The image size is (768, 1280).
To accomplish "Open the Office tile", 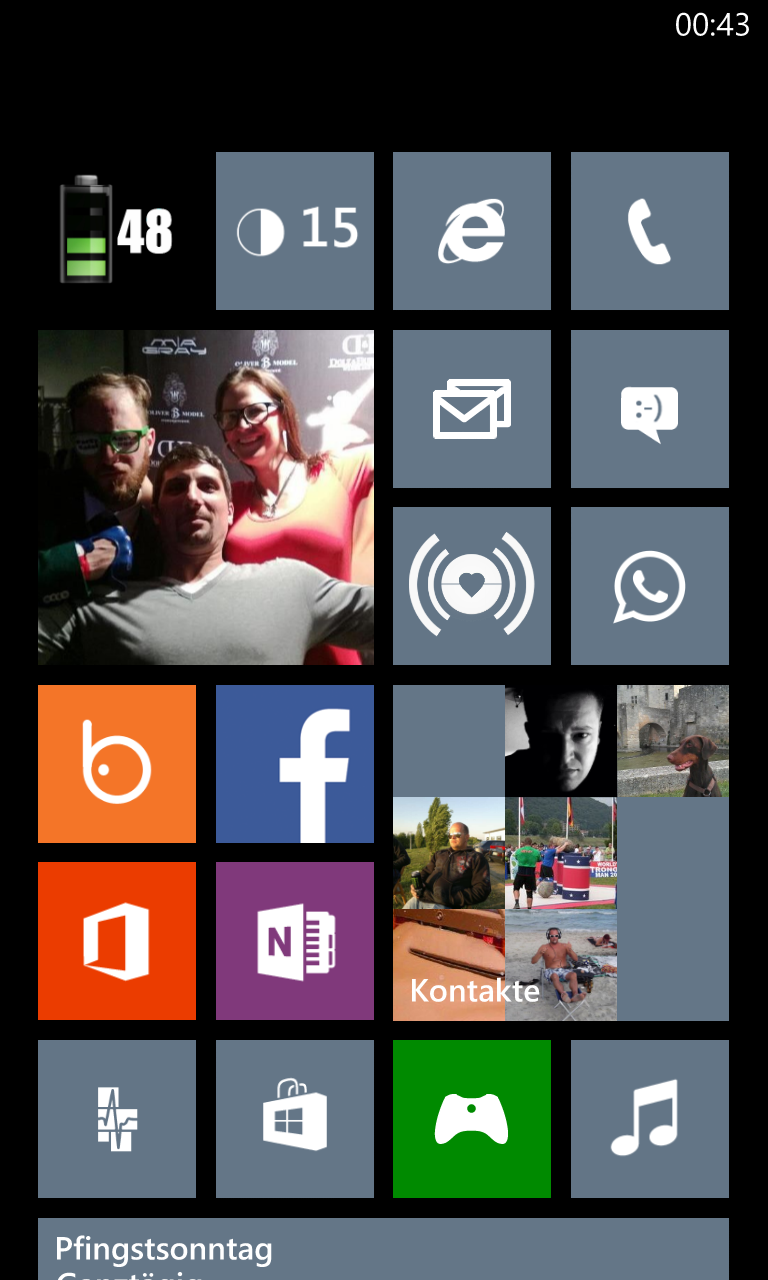I will [117, 941].
